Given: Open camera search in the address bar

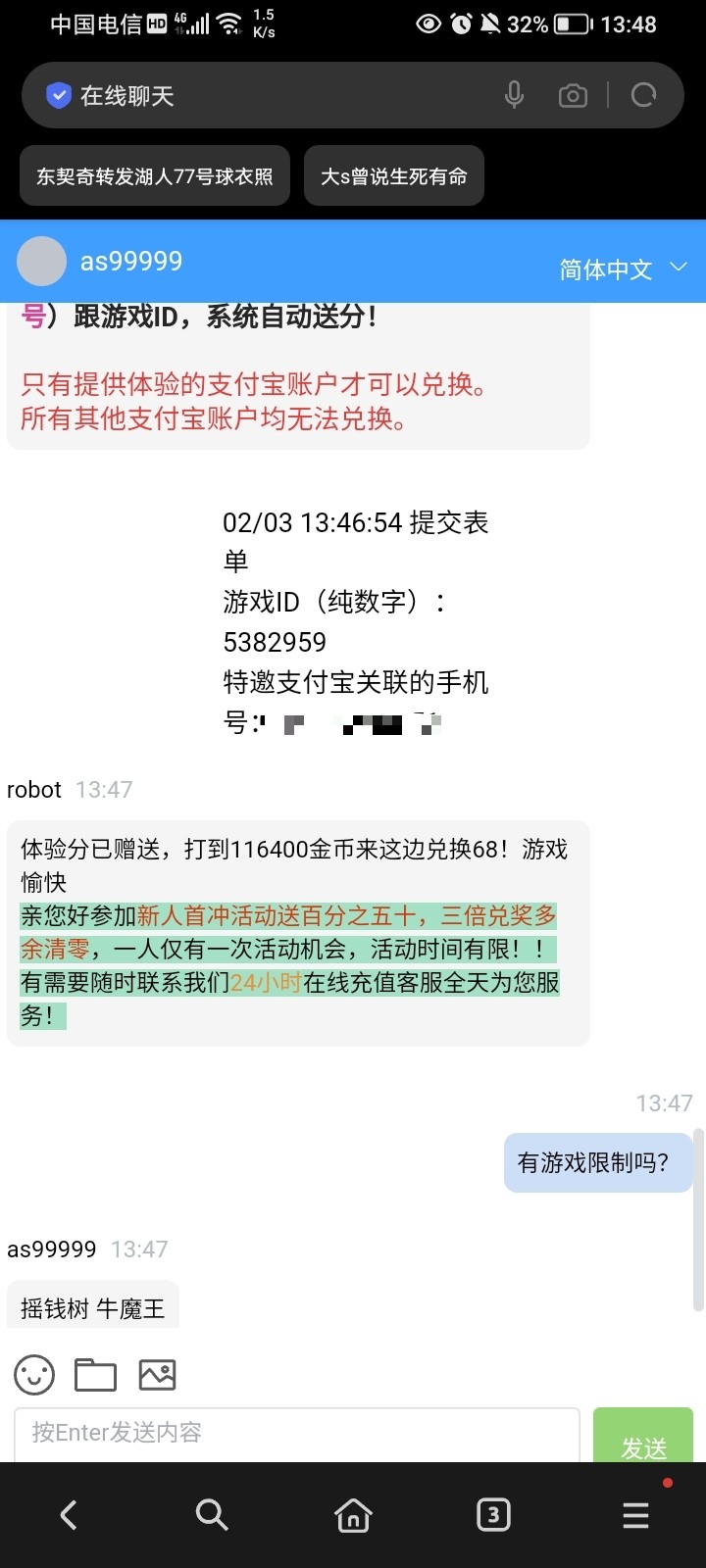Looking at the screenshot, I should pos(573,95).
